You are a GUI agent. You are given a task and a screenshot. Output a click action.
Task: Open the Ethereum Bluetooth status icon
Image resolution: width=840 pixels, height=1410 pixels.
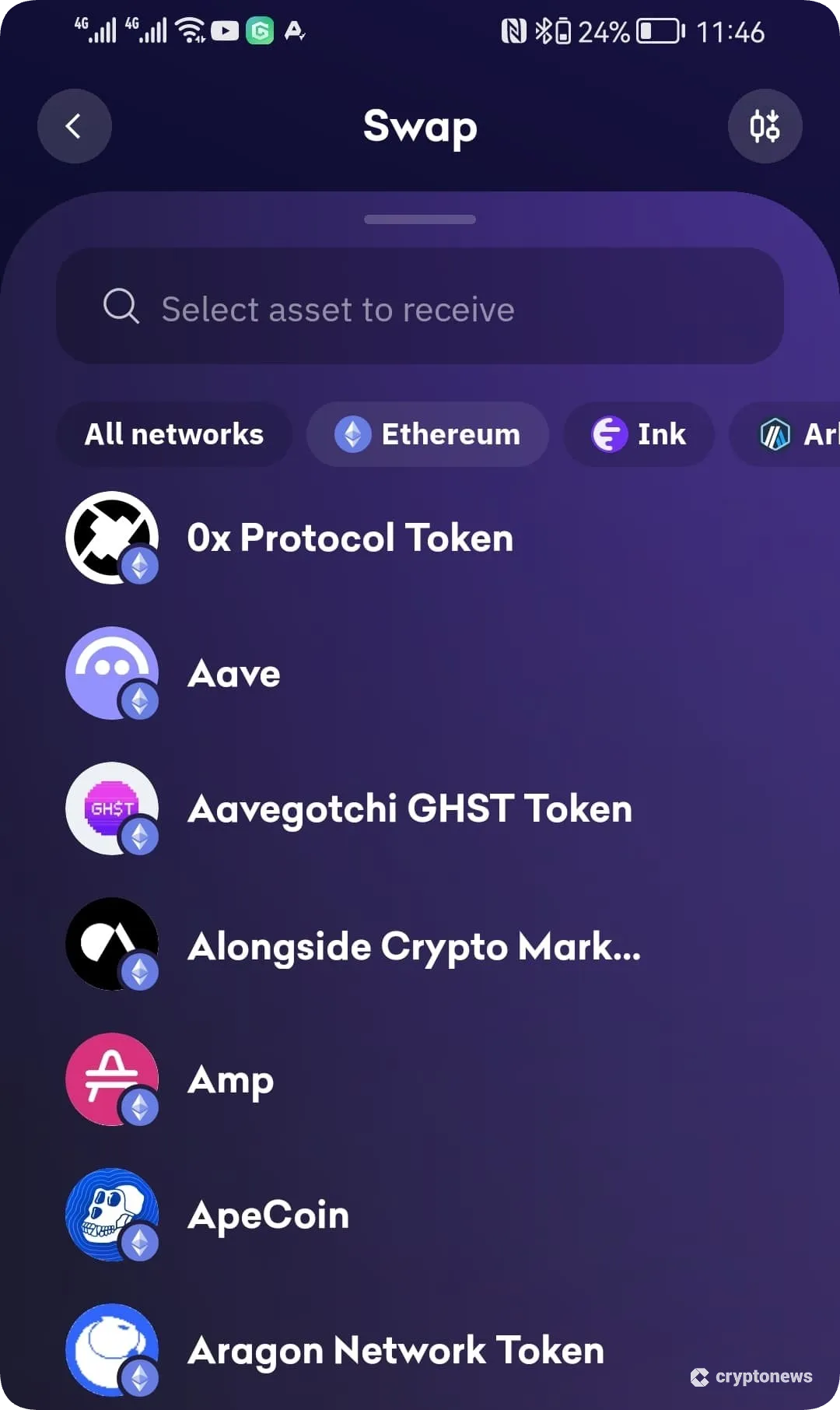click(x=544, y=31)
